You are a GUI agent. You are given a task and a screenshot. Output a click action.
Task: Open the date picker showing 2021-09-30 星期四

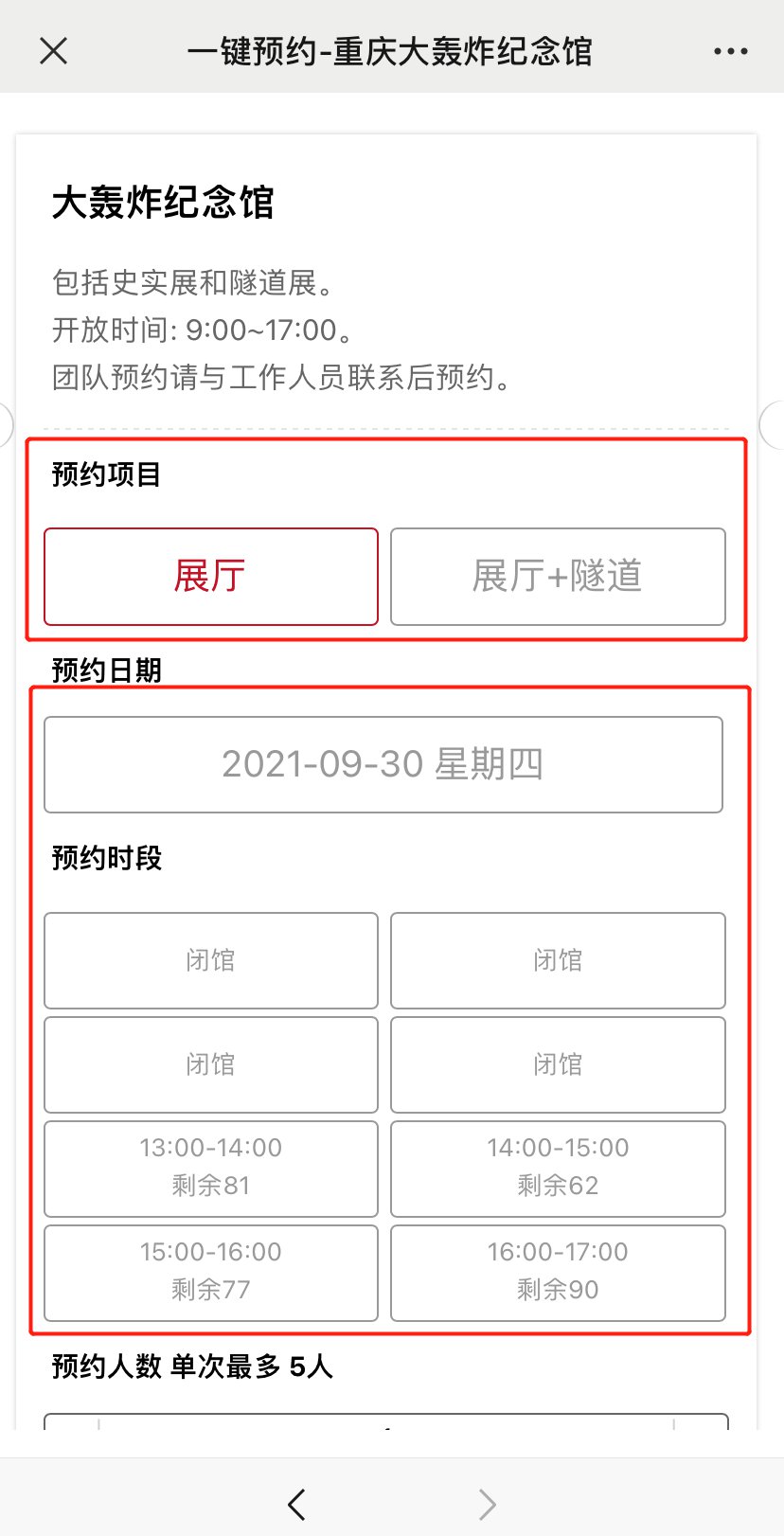coord(383,764)
